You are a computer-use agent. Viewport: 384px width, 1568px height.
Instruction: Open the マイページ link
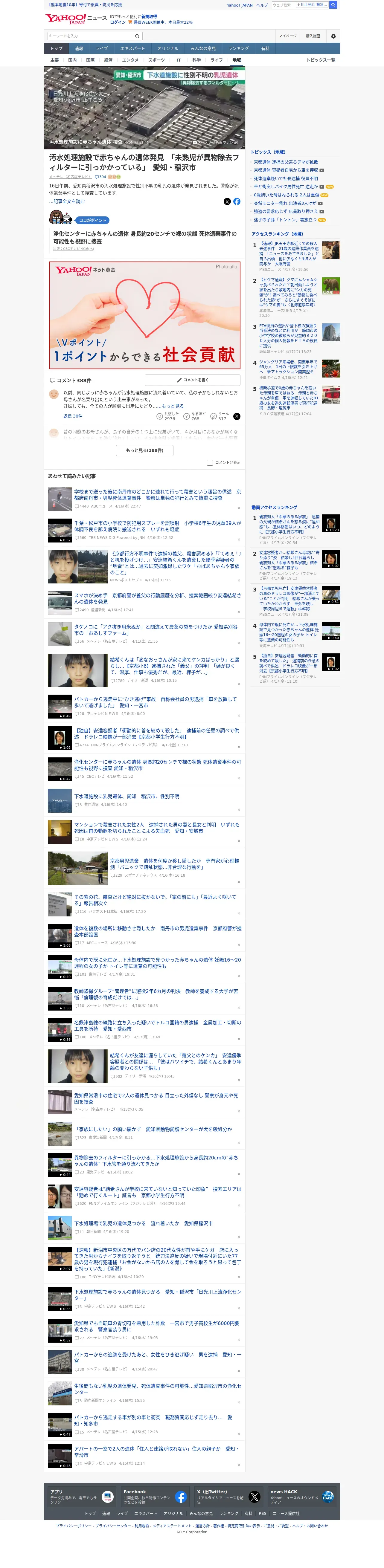(x=288, y=36)
